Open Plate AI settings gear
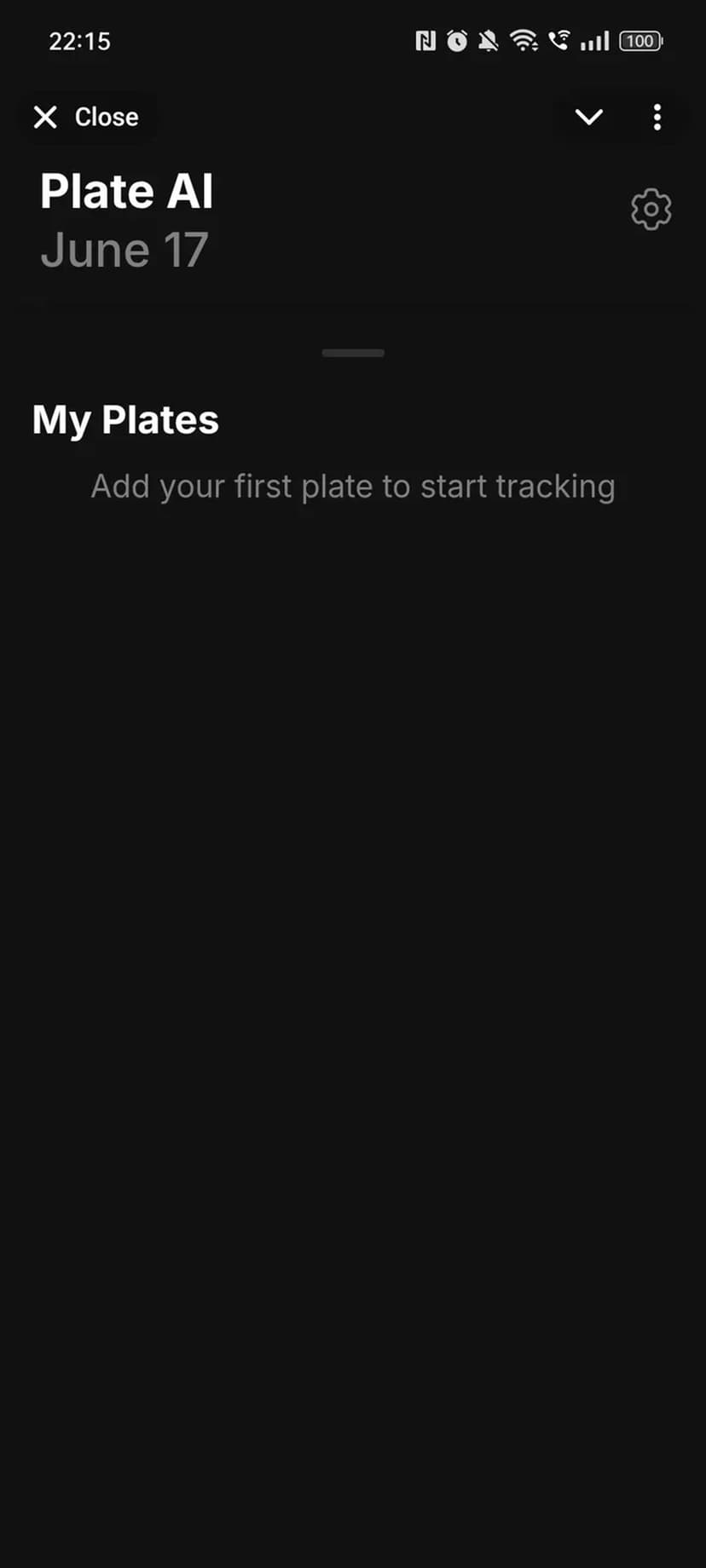 [x=651, y=209]
